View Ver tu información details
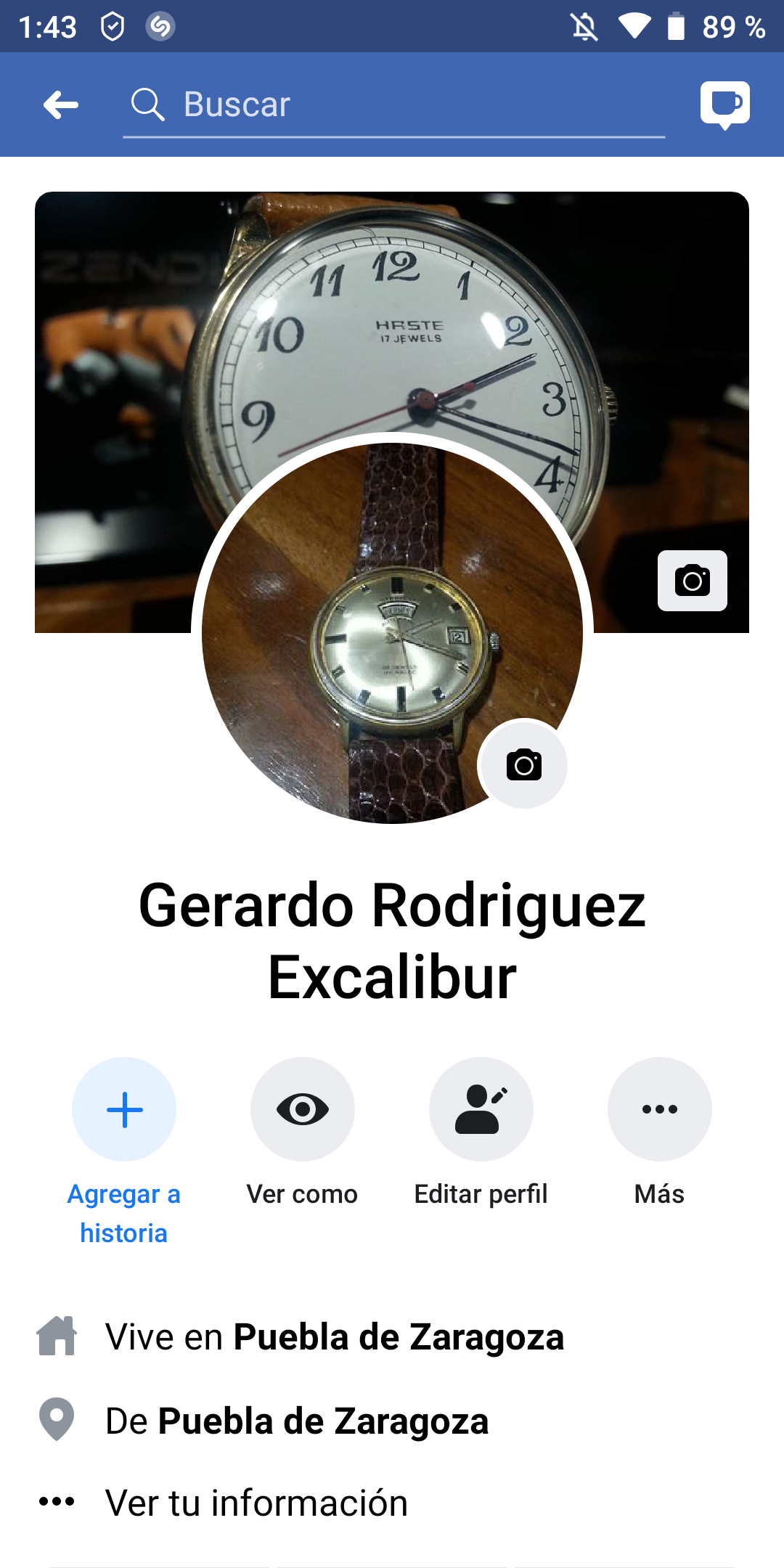This screenshot has height=1568, width=784. point(256,1503)
